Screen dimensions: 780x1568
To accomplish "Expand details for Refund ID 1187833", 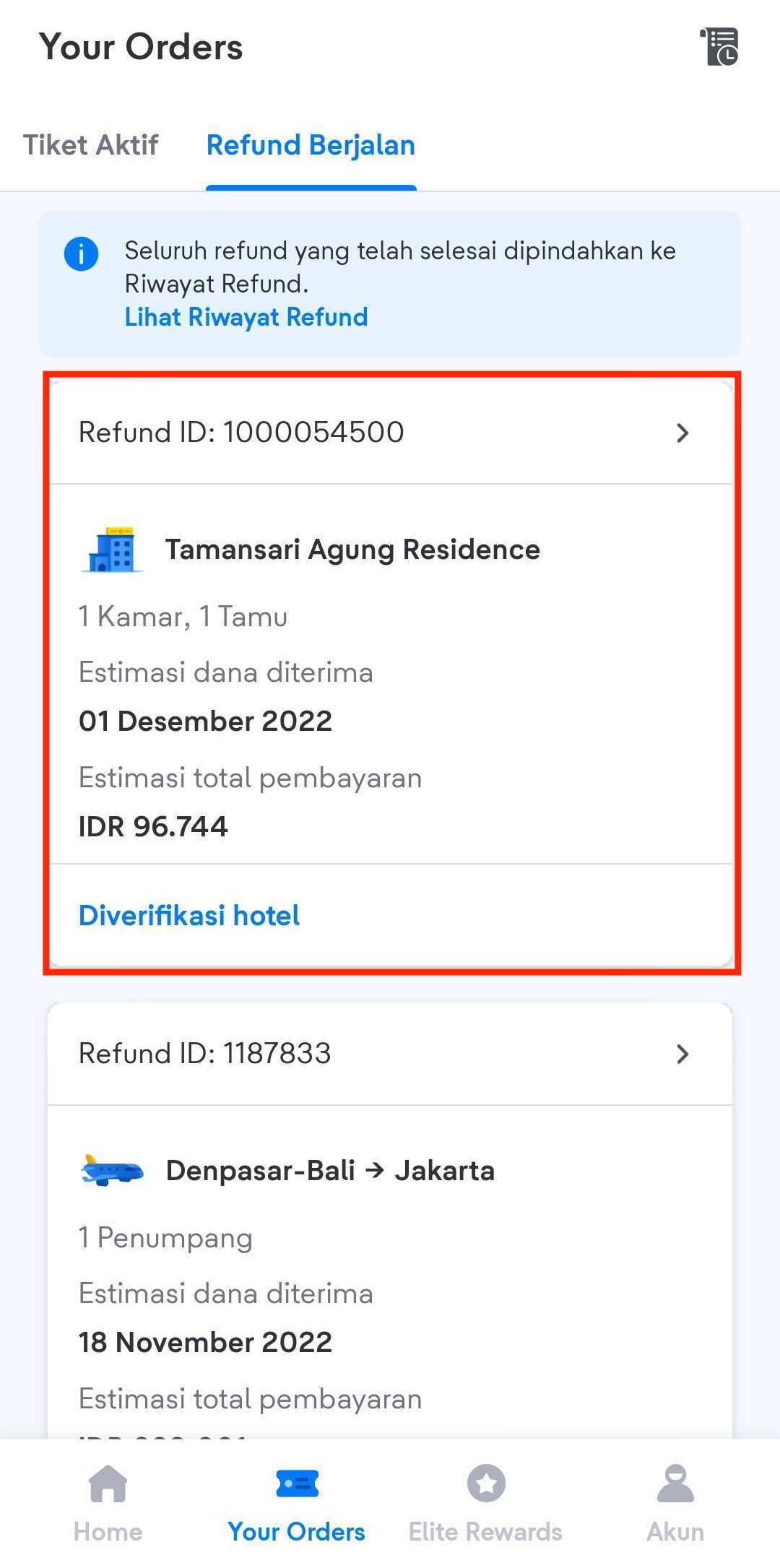I will (683, 1054).
